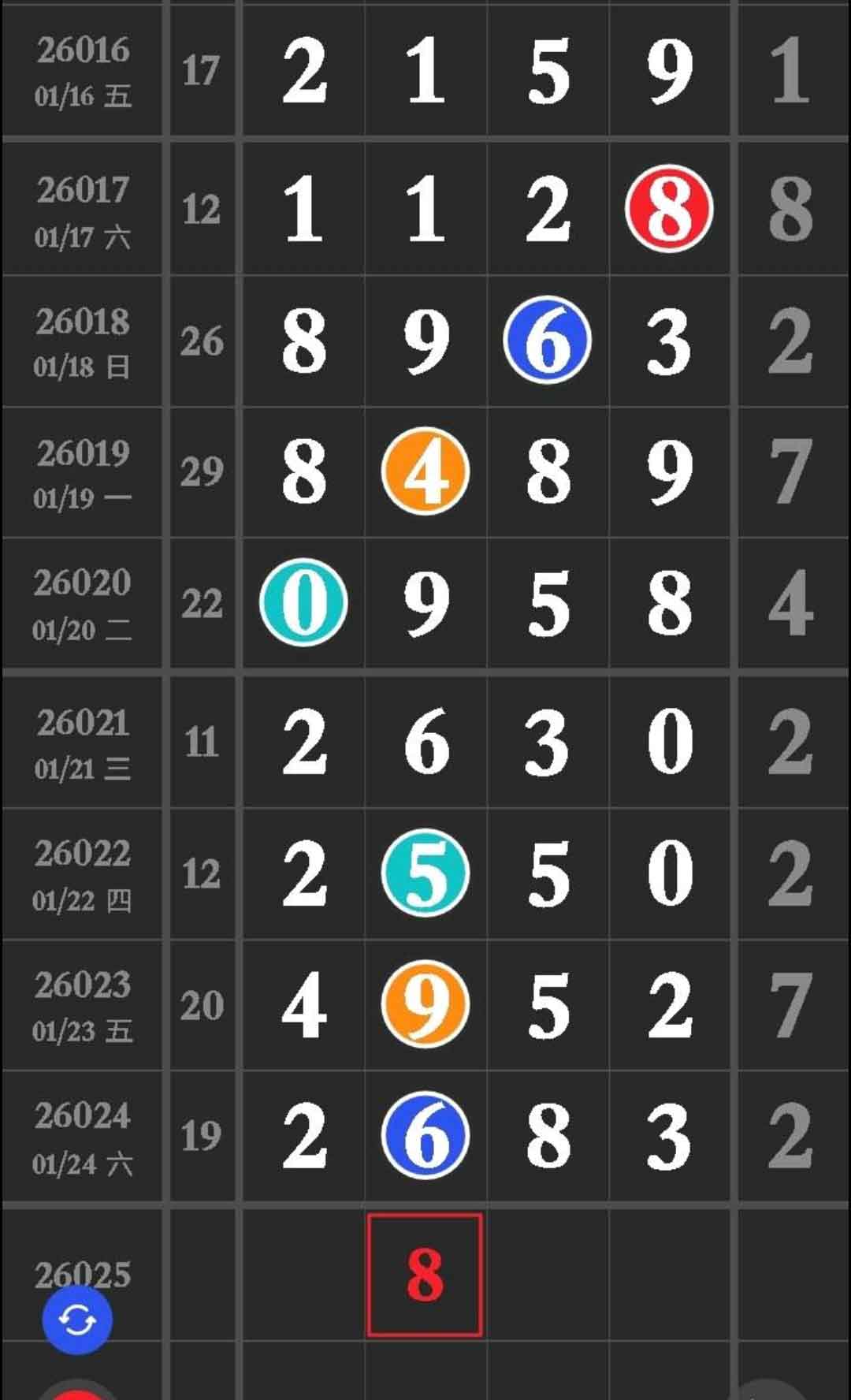Tap the blue circled 6 in row 26024
This screenshot has height=1400, width=851.
424,1136
